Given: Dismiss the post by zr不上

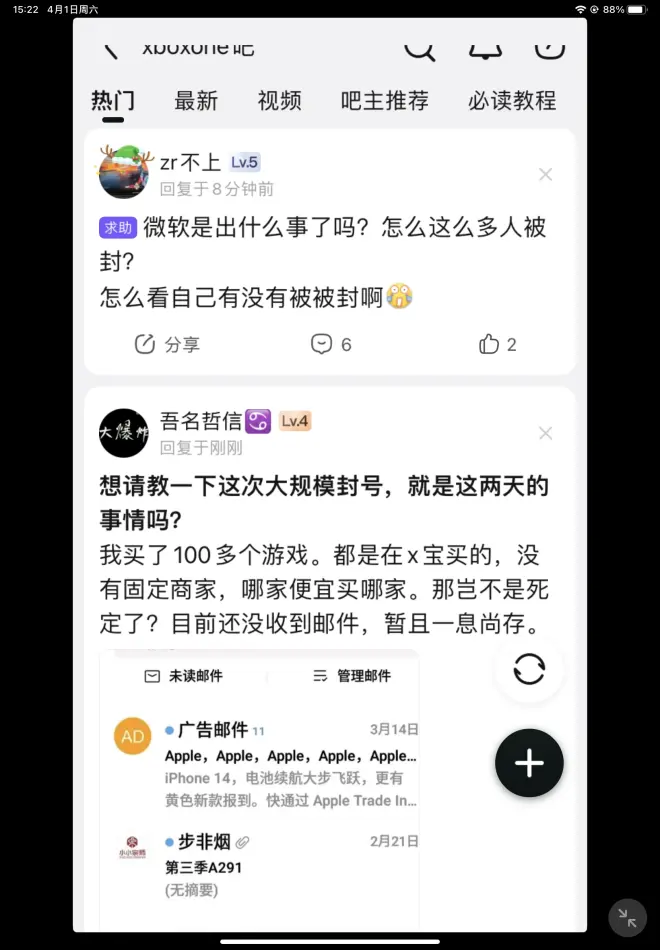Looking at the screenshot, I should pyautogui.click(x=545, y=175).
